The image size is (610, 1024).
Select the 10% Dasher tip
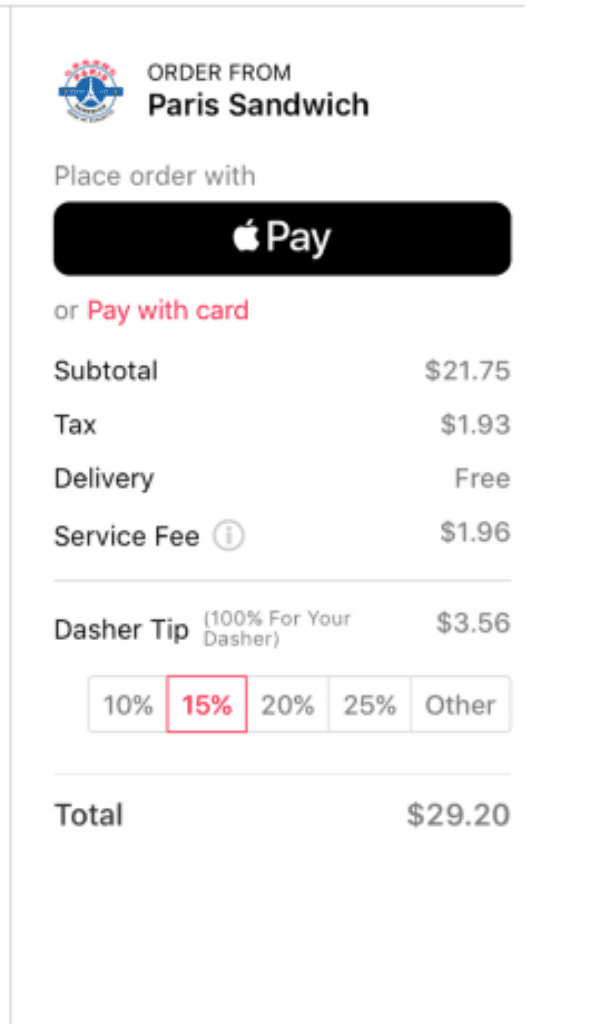coord(128,704)
